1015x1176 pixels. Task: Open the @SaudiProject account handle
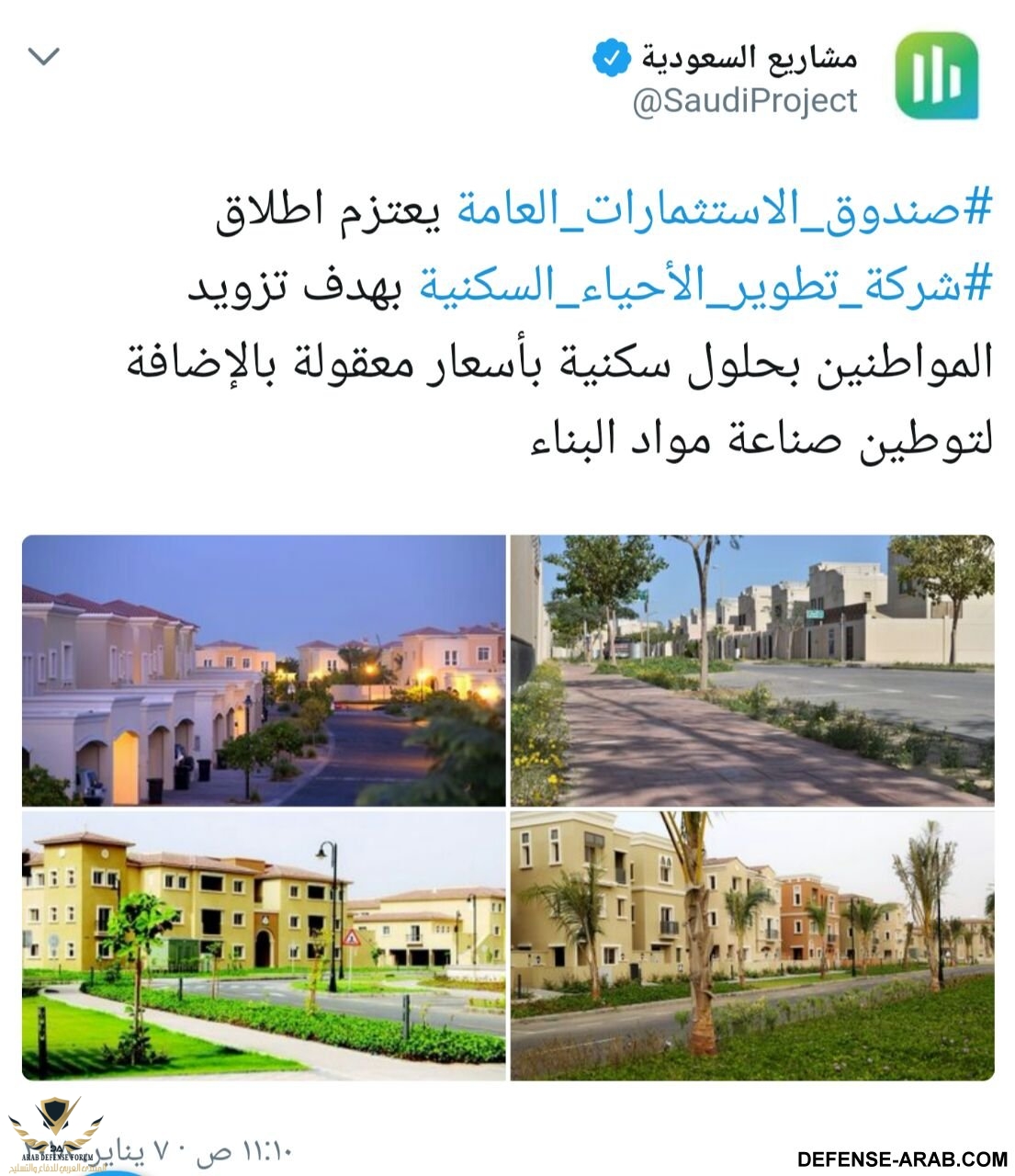744,101
